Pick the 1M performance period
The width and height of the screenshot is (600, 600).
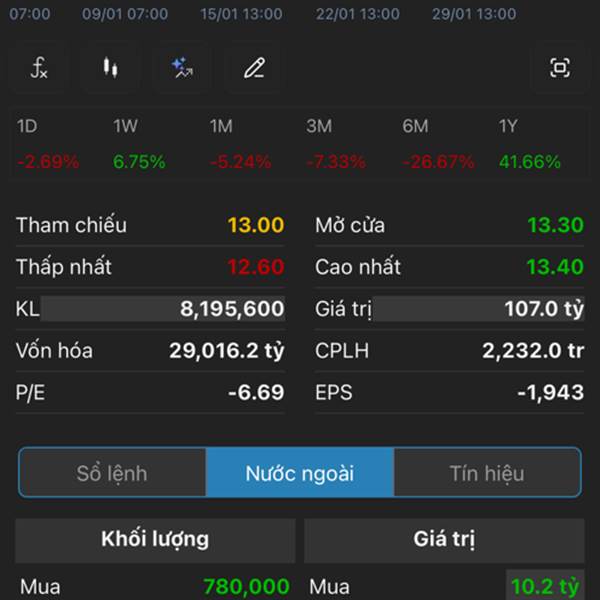point(221,127)
